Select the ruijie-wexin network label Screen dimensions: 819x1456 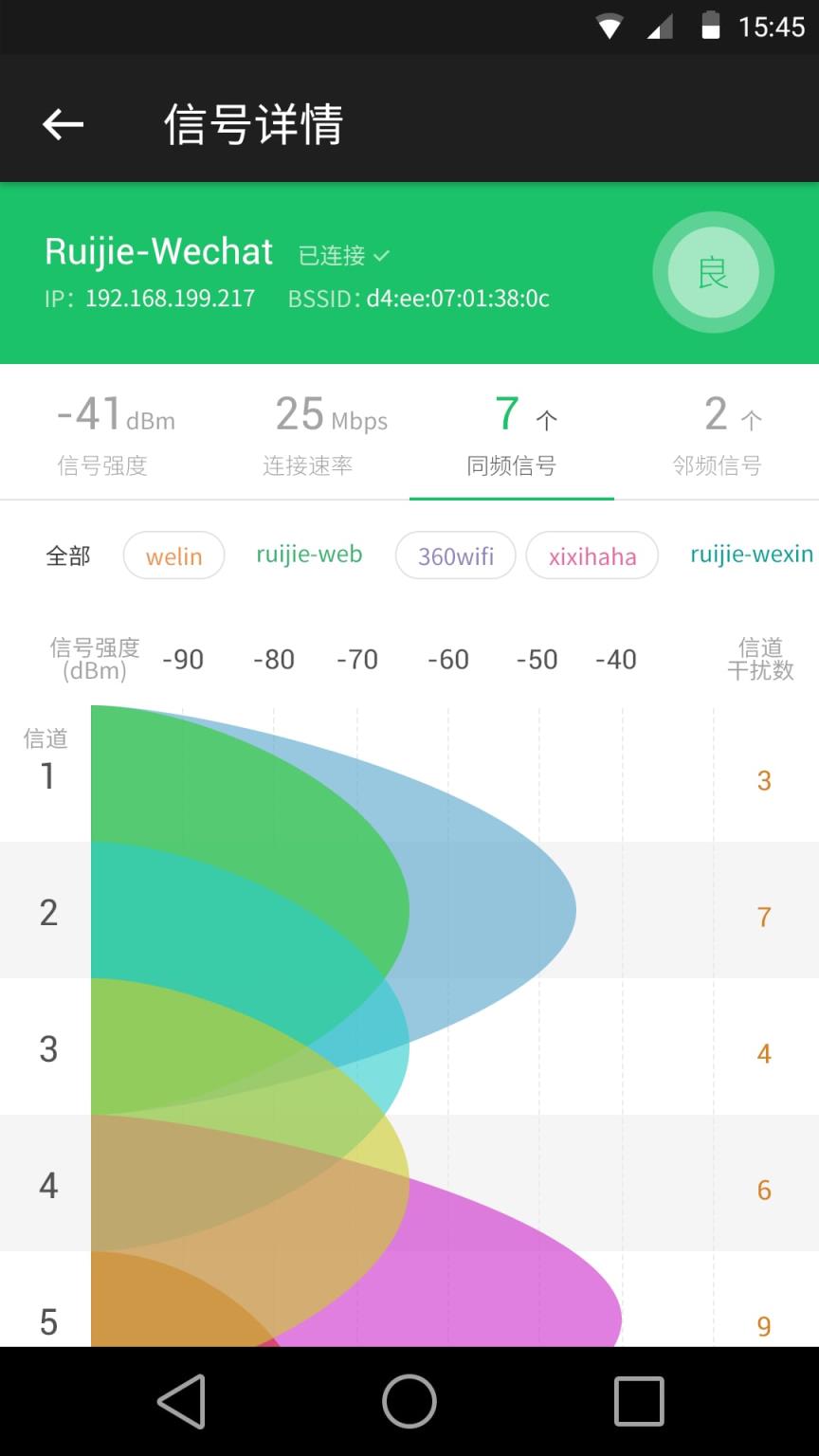752,555
